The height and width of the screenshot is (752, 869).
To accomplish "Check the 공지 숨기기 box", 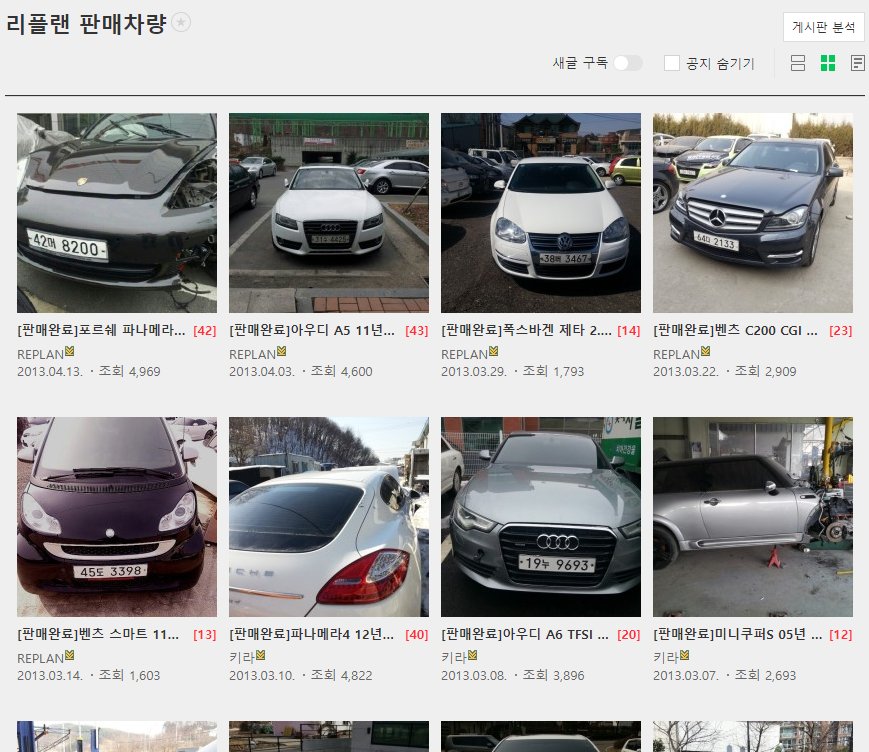I will (x=672, y=63).
